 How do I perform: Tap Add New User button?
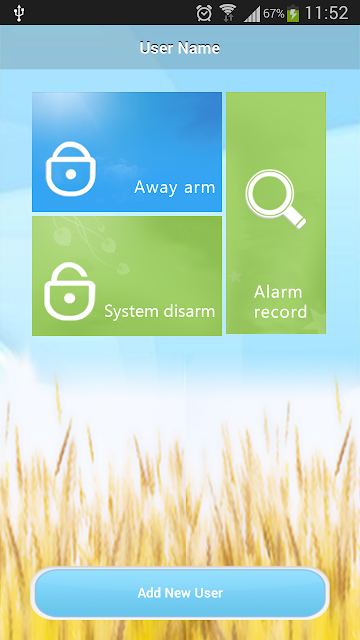tap(180, 593)
